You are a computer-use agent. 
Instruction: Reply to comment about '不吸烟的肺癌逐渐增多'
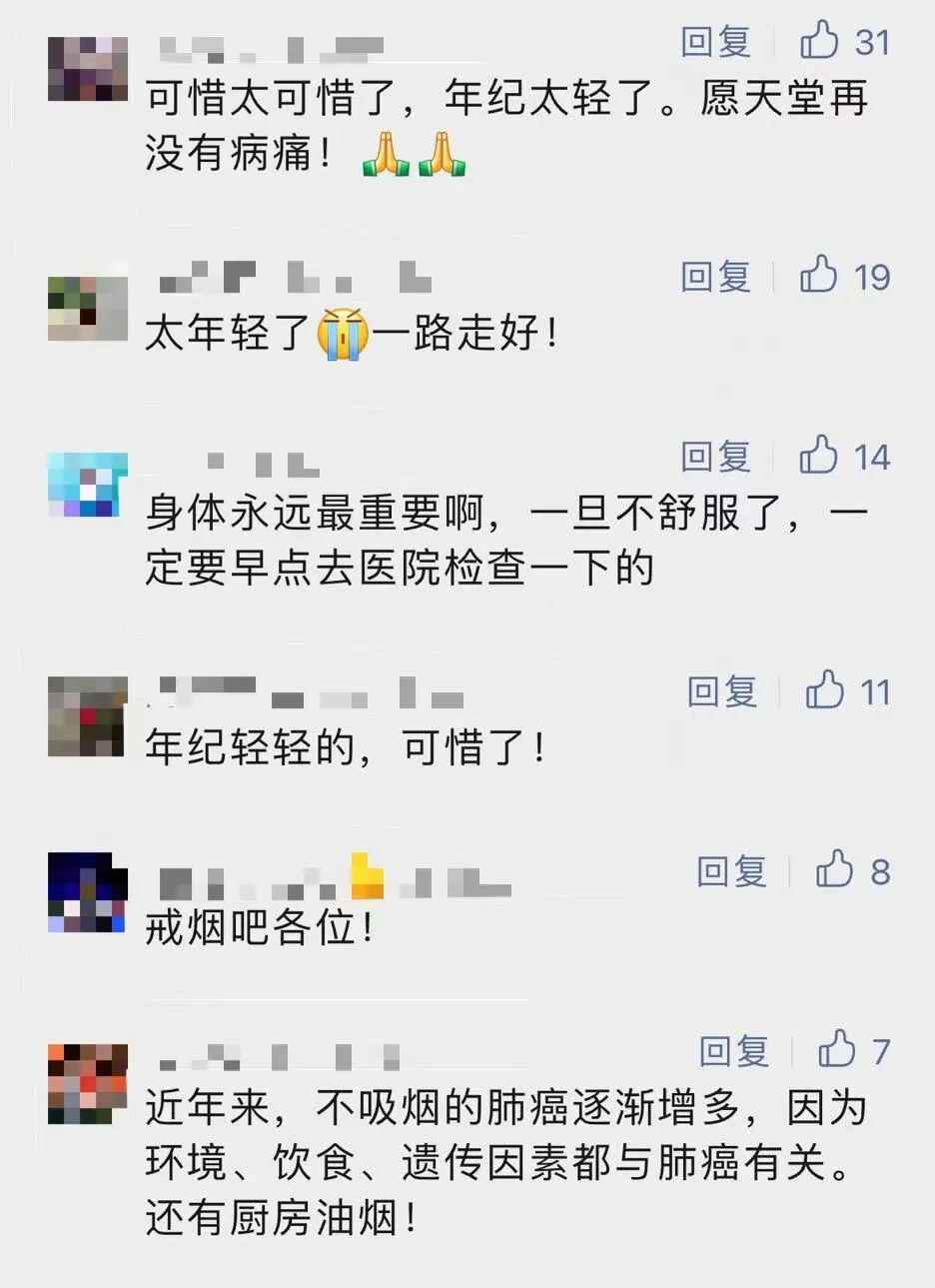pyautogui.click(x=733, y=1051)
